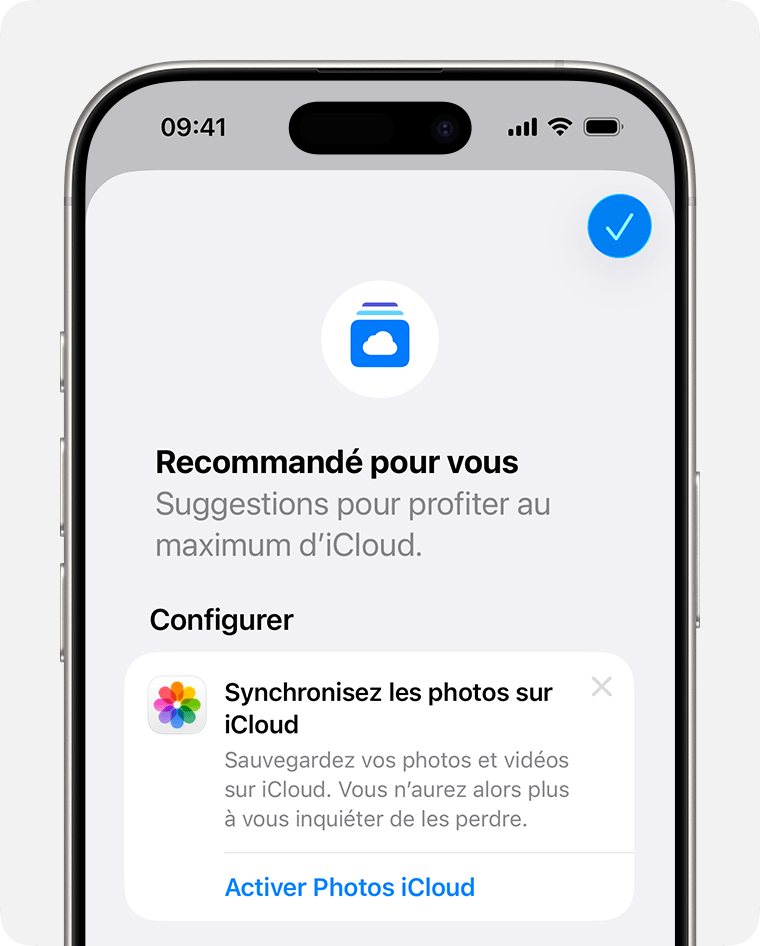
Task: Tap the cloud symbol inside the white circle
Action: 380,344
